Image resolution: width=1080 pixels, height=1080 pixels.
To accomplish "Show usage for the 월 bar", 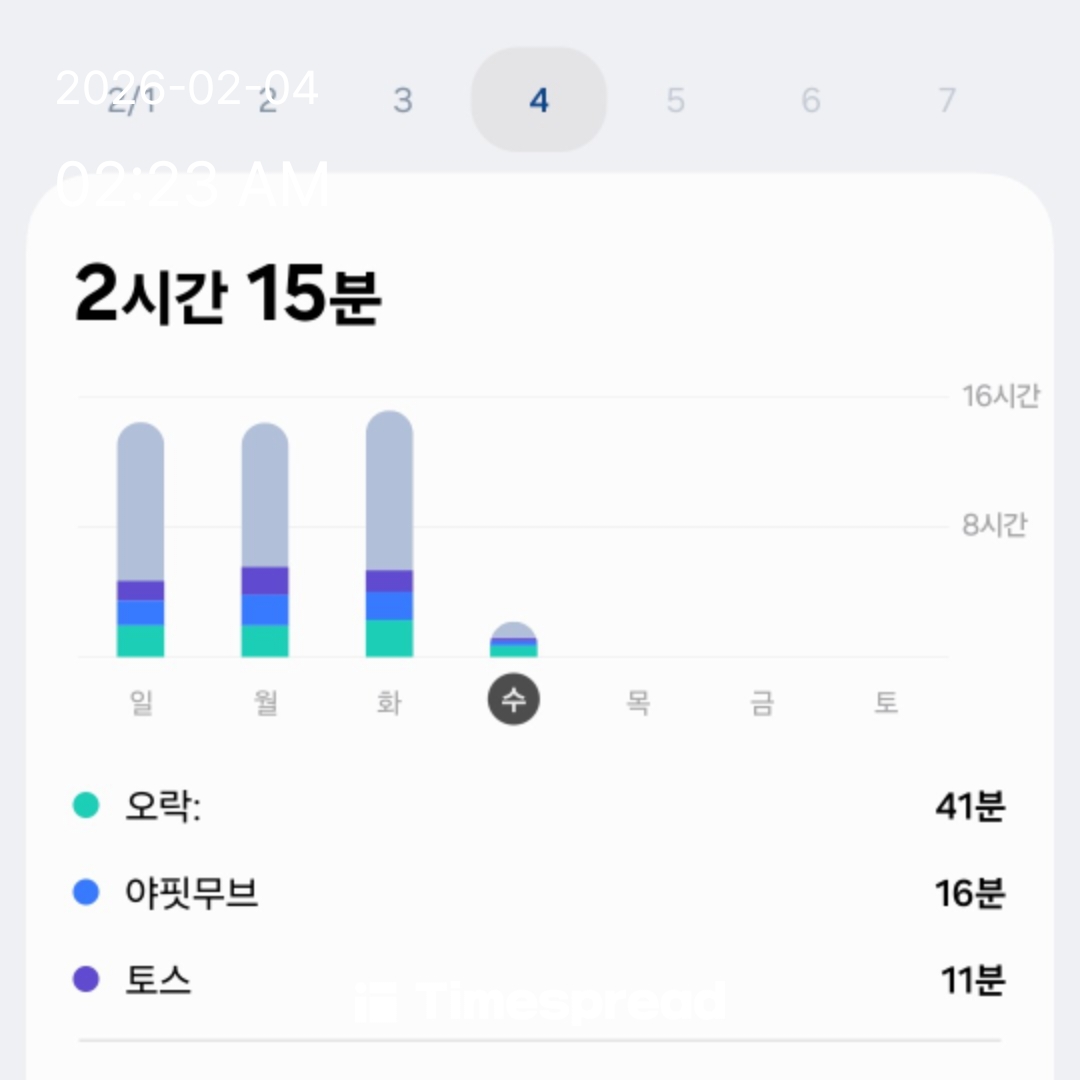I will pos(265,540).
